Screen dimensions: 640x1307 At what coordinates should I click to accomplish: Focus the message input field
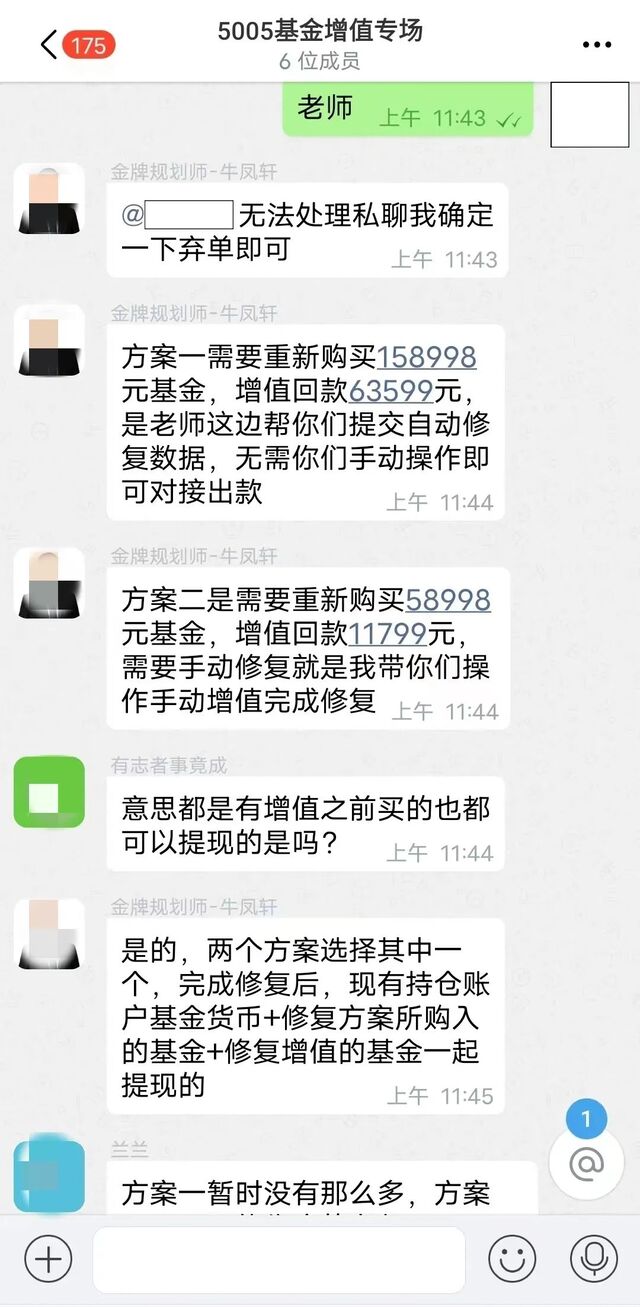(279, 1259)
